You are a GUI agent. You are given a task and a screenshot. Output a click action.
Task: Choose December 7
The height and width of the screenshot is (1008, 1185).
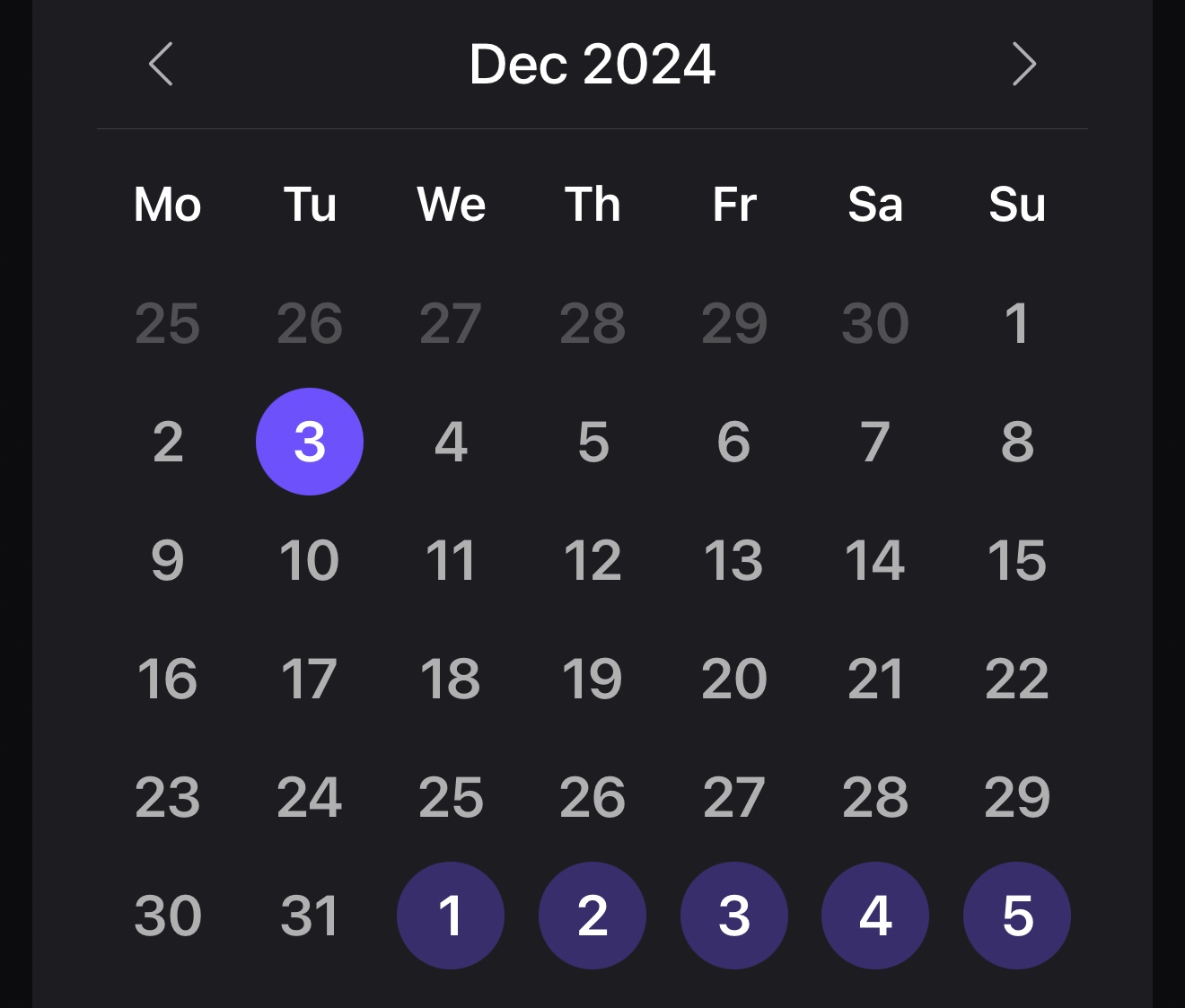pyautogui.click(x=875, y=442)
